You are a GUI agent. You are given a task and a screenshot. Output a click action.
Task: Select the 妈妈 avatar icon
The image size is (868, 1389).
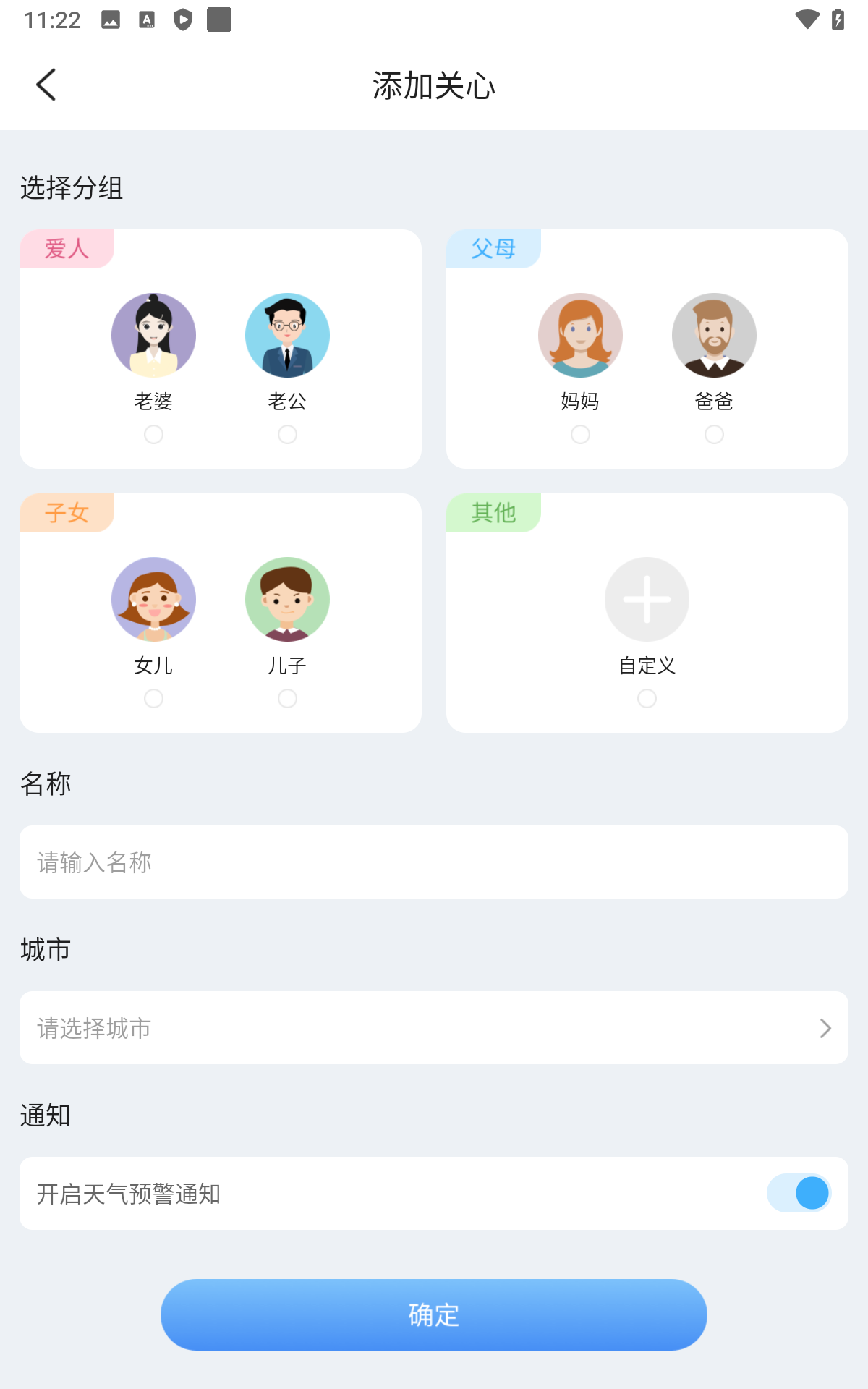[580, 335]
